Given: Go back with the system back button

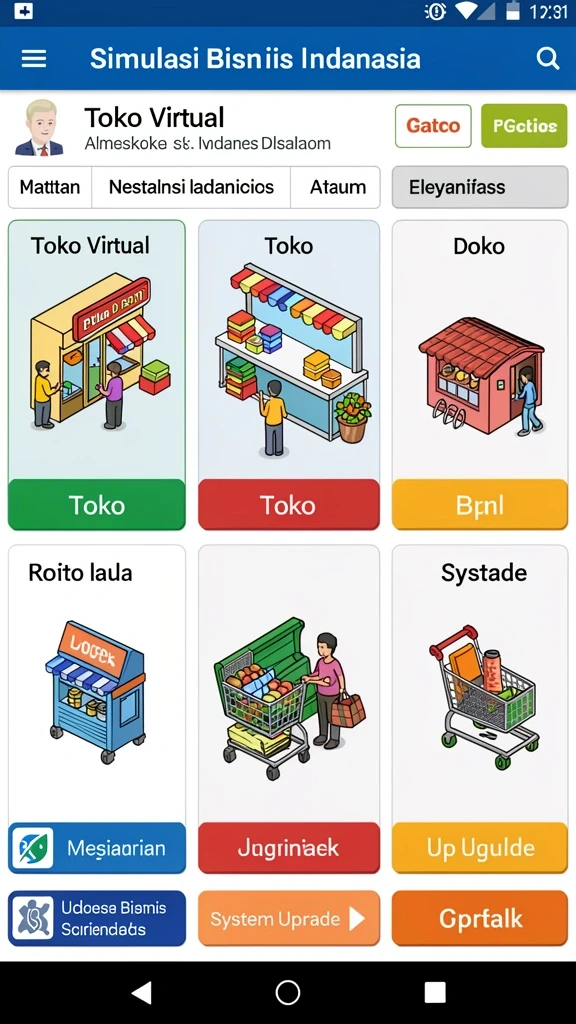Looking at the screenshot, I should [x=141, y=993].
